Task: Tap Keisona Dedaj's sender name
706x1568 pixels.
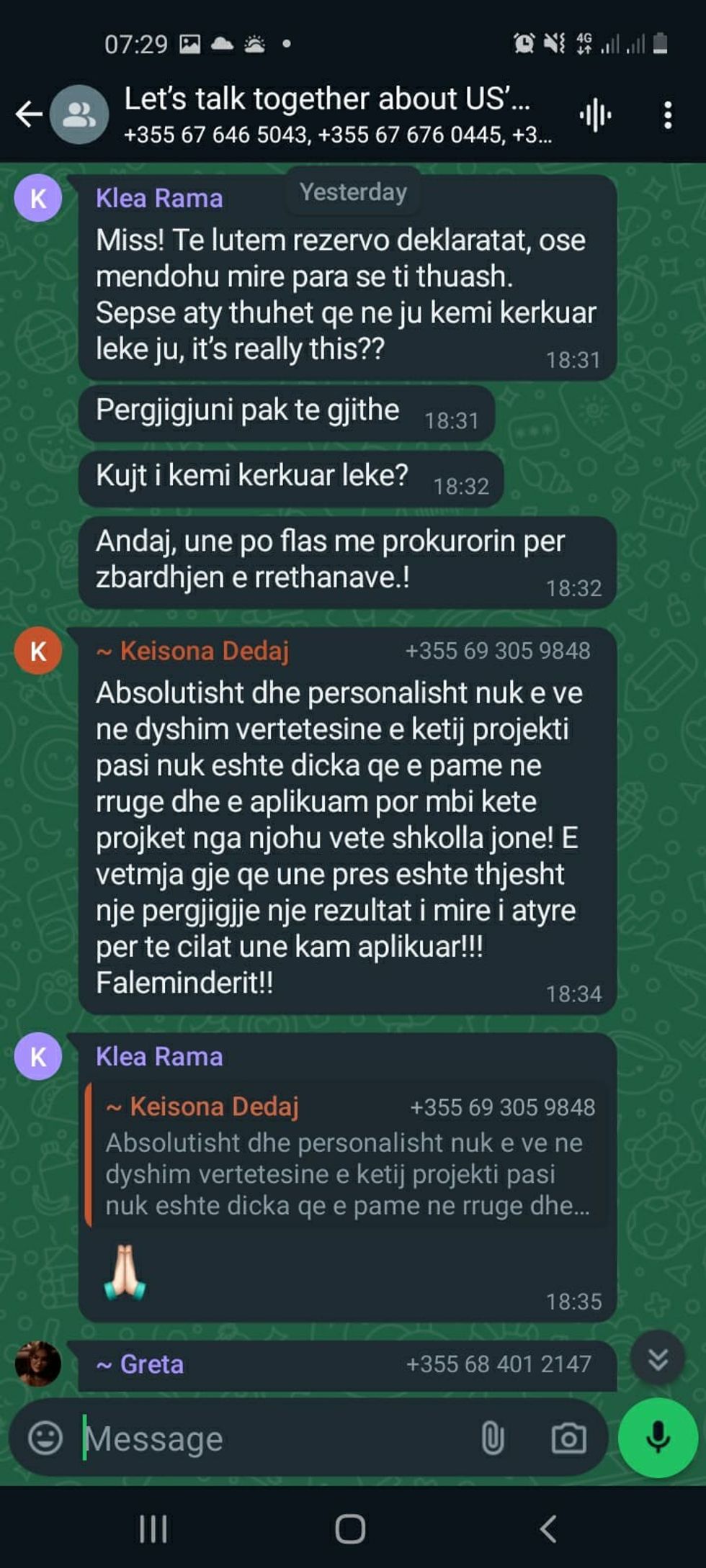Action: [x=204, y=651]
